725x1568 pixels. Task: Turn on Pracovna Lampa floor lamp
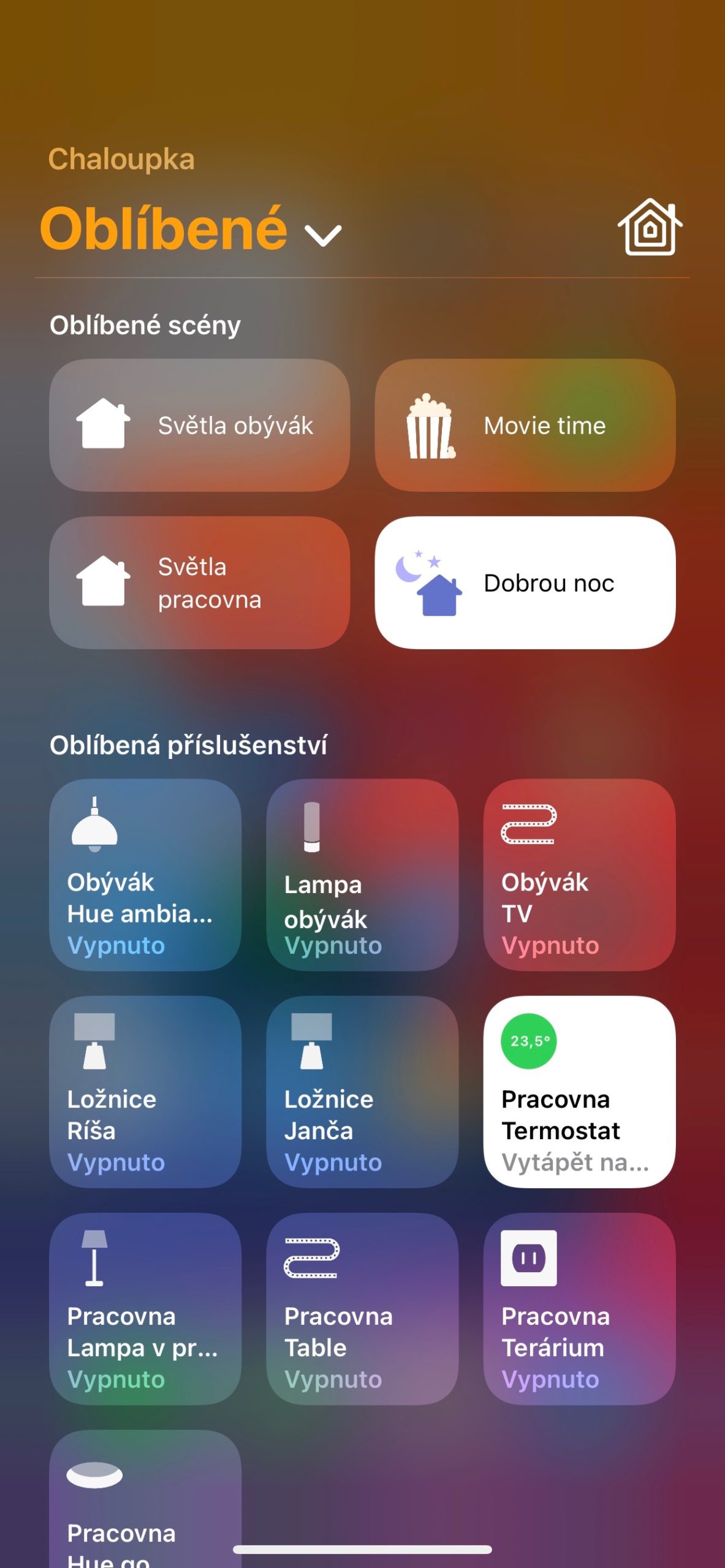[x=145, y=1308]
